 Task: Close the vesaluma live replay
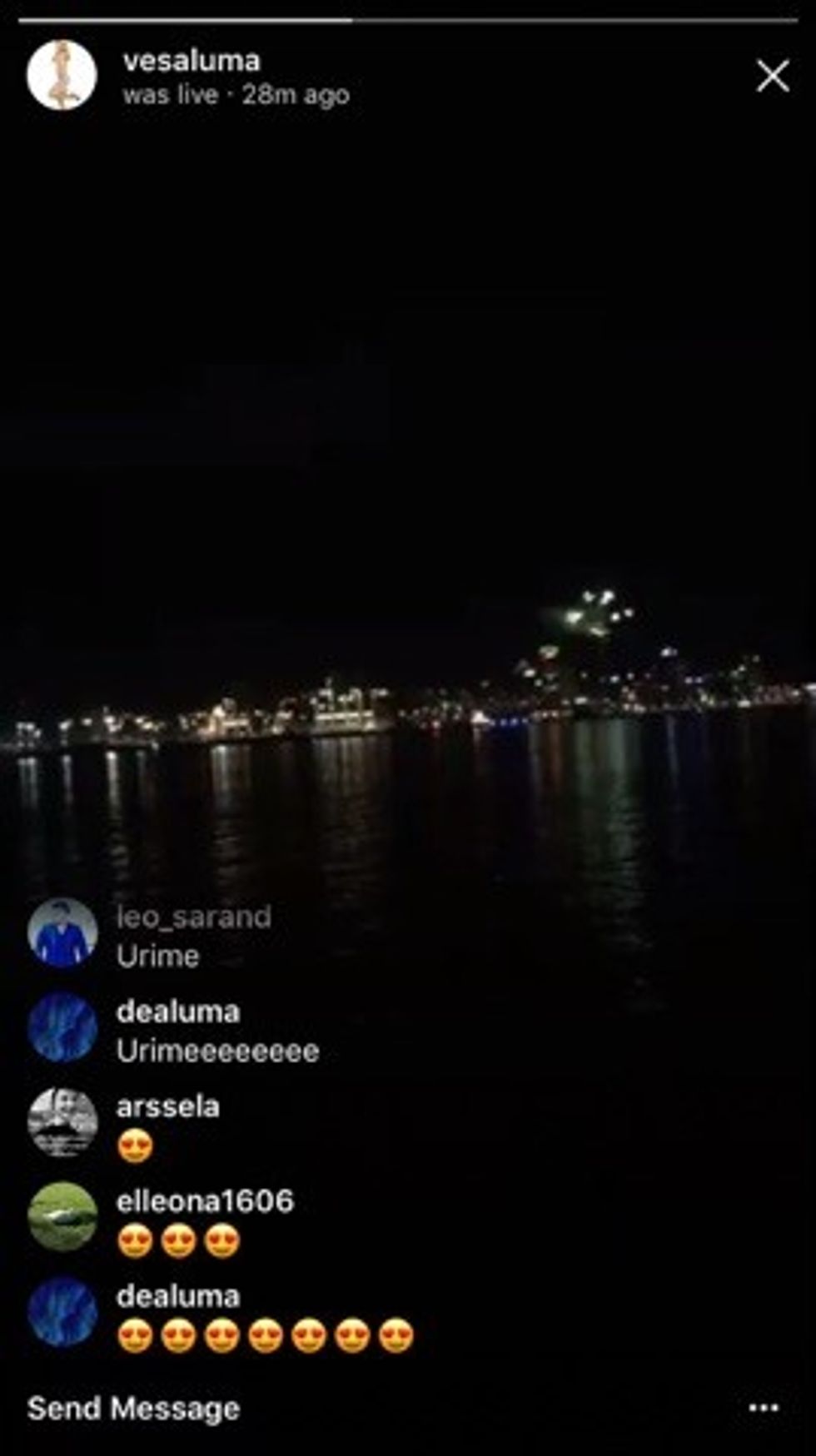772,77
